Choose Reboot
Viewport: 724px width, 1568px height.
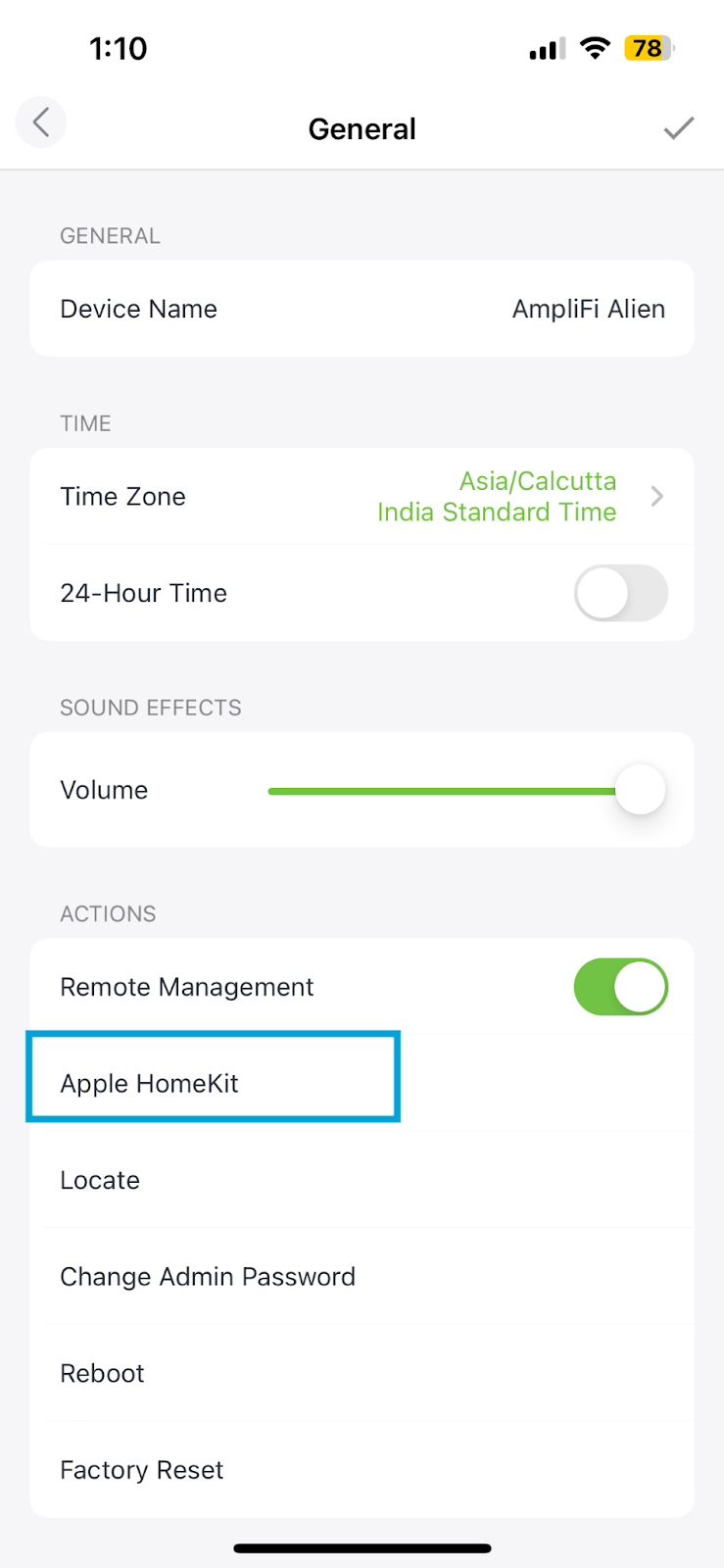click(362, 1373)
